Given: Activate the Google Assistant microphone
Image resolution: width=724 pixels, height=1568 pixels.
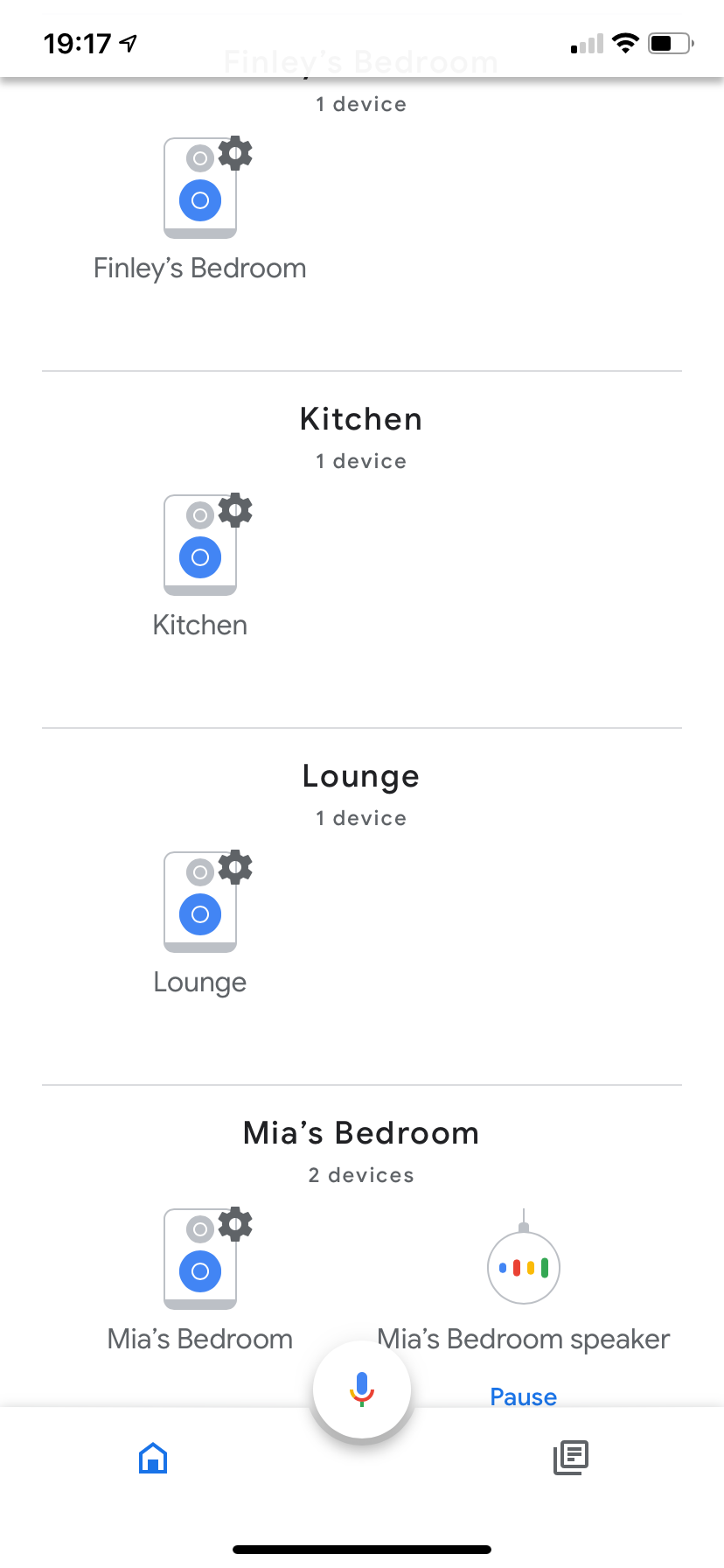Looking at the screenshot, I should click(362, 1389).
